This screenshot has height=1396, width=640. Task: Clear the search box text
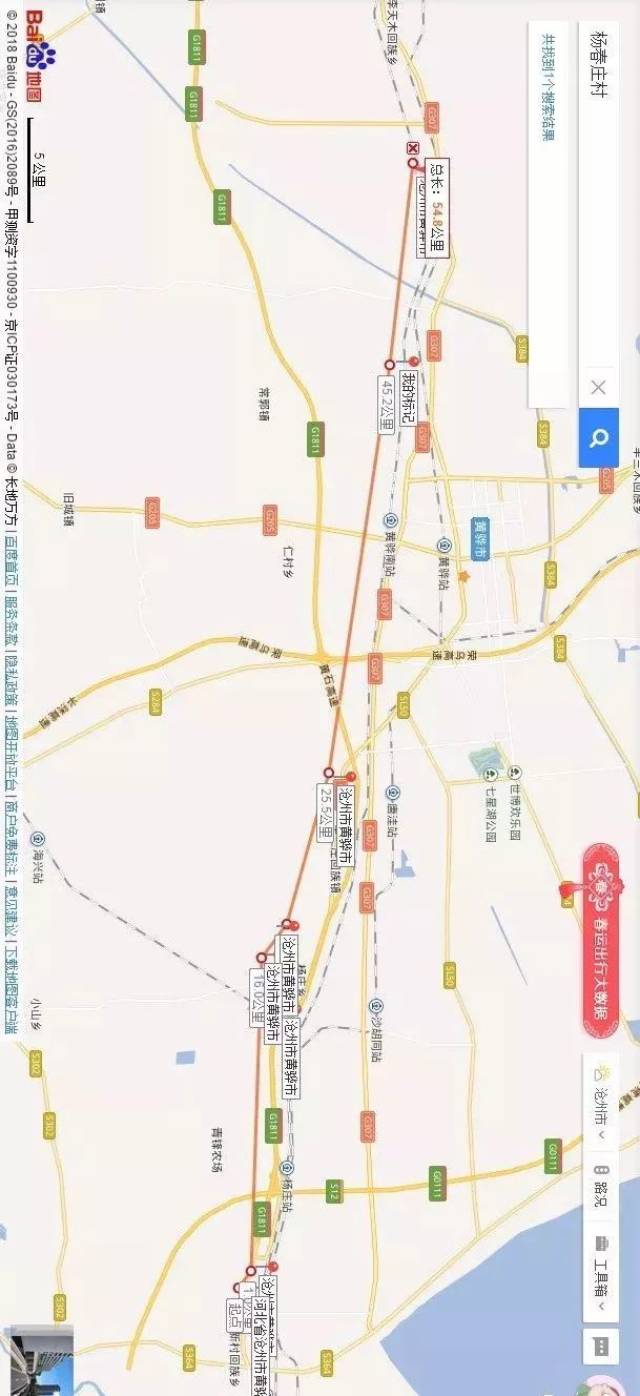598,387
